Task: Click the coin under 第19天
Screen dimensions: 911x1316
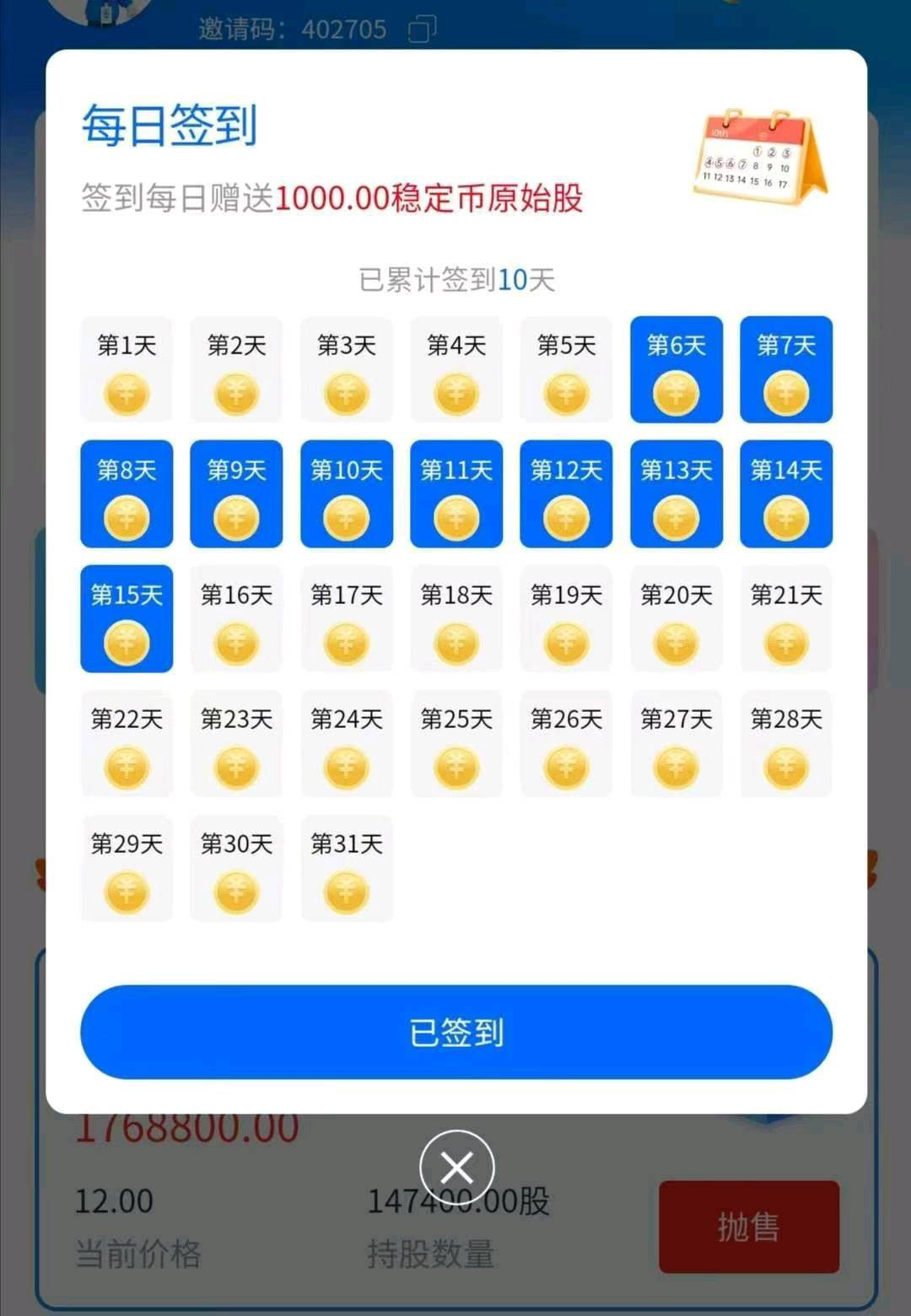Action: pyautogui.click(x=566, y=641)
